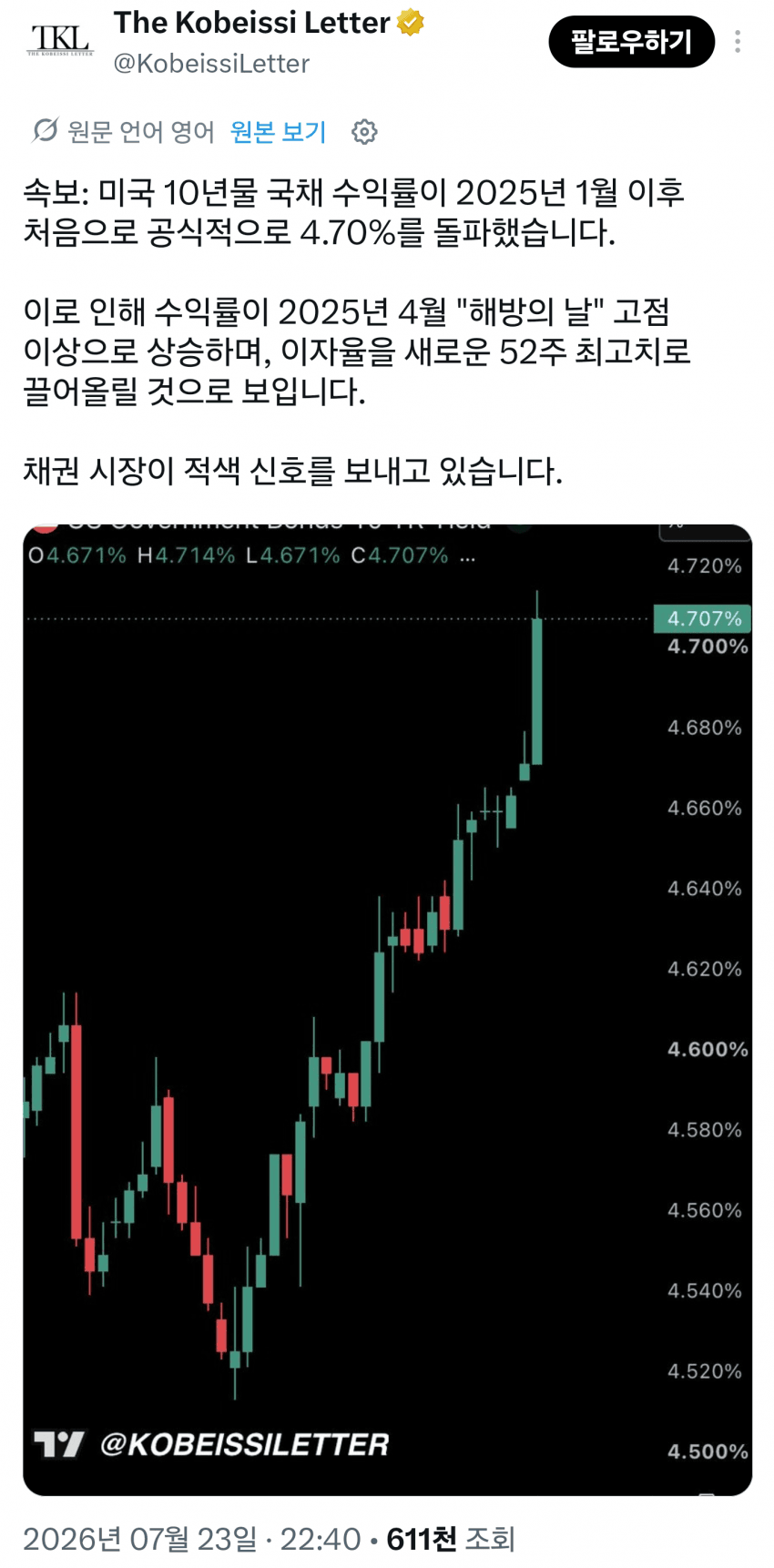Open The Kobeissi Letter profile avatar

(60, 41)
